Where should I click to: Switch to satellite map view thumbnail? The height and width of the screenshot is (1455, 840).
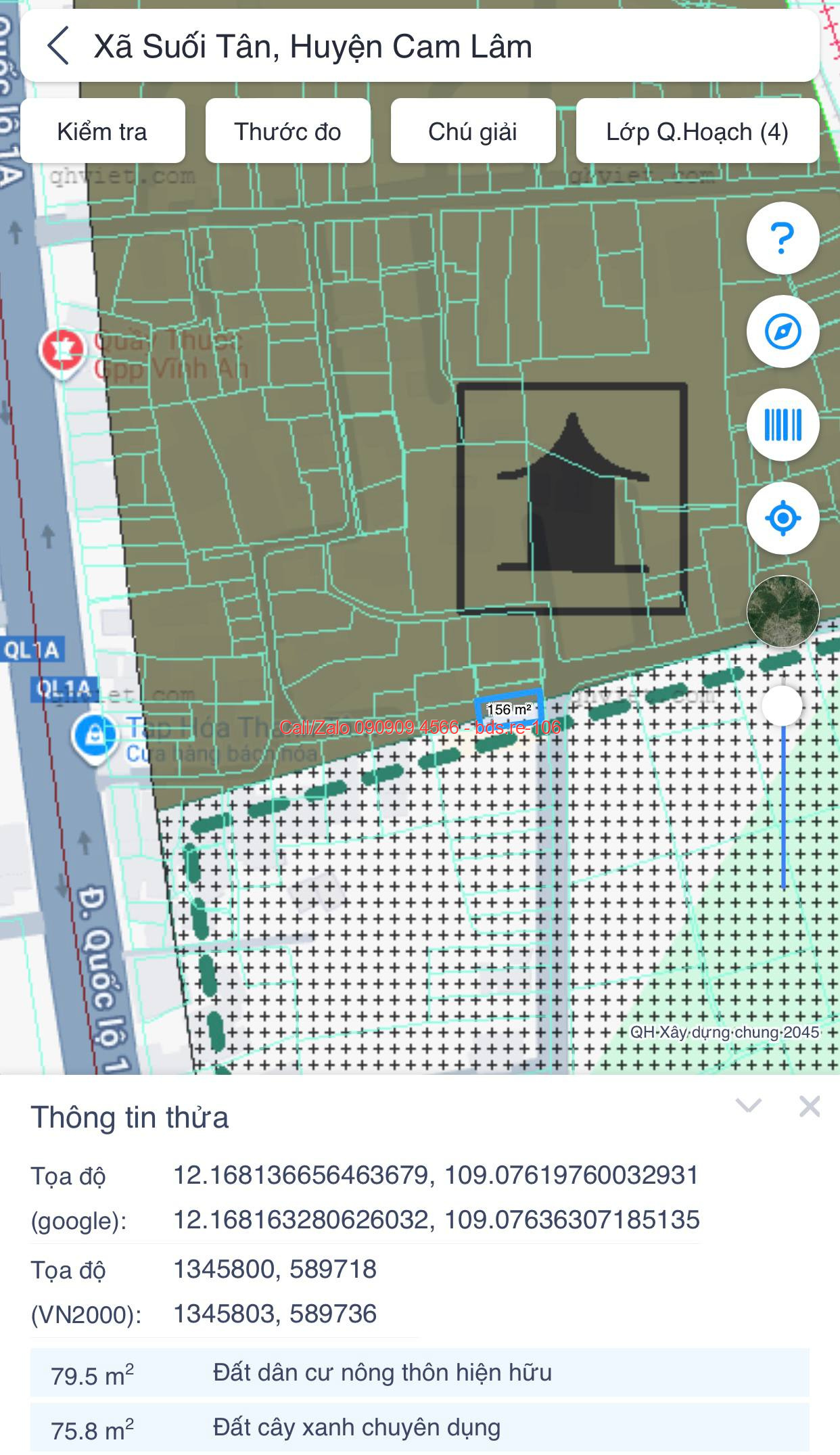783,611
